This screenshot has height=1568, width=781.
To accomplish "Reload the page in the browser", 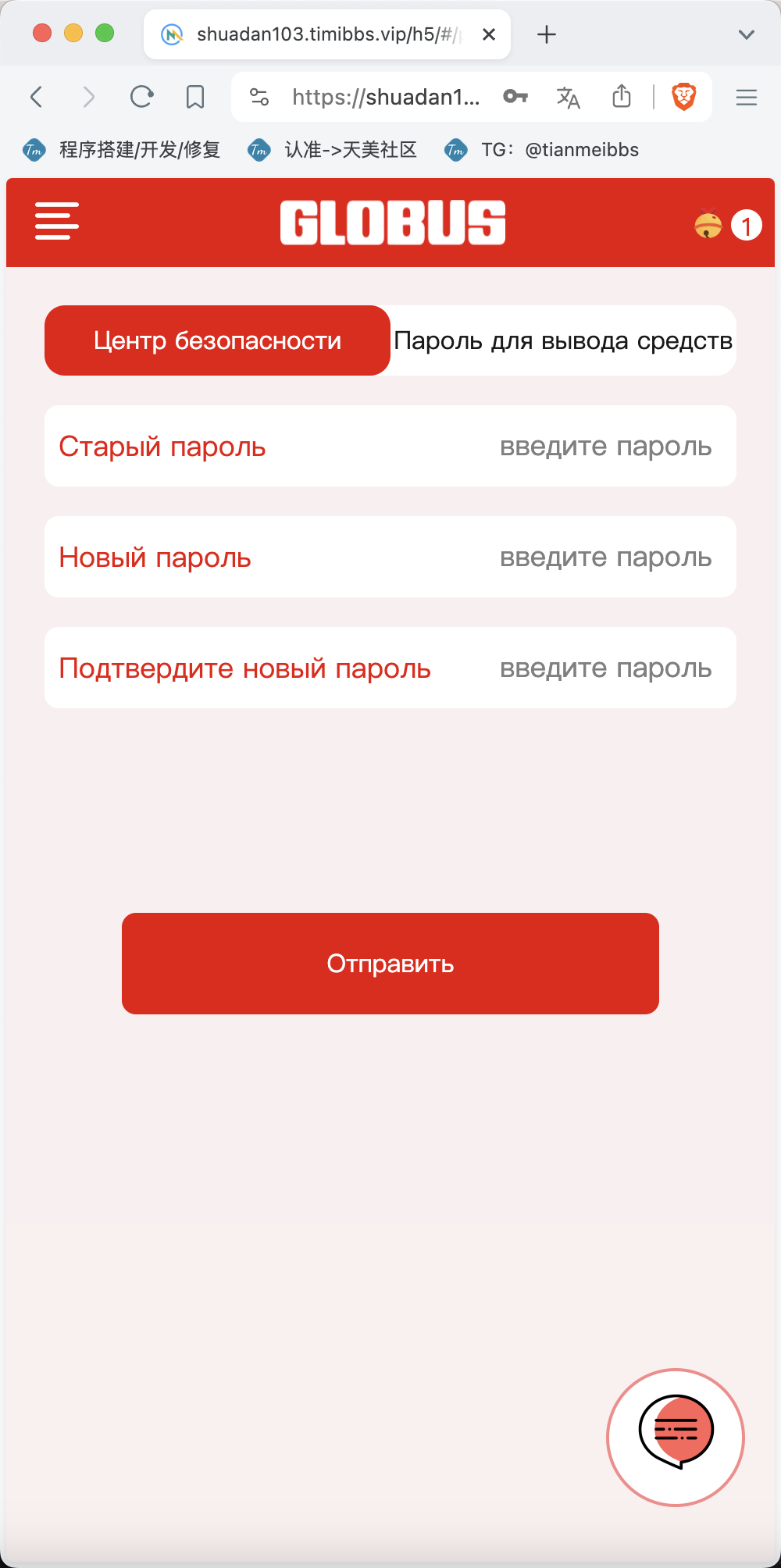I will click(x=141, y=97).
